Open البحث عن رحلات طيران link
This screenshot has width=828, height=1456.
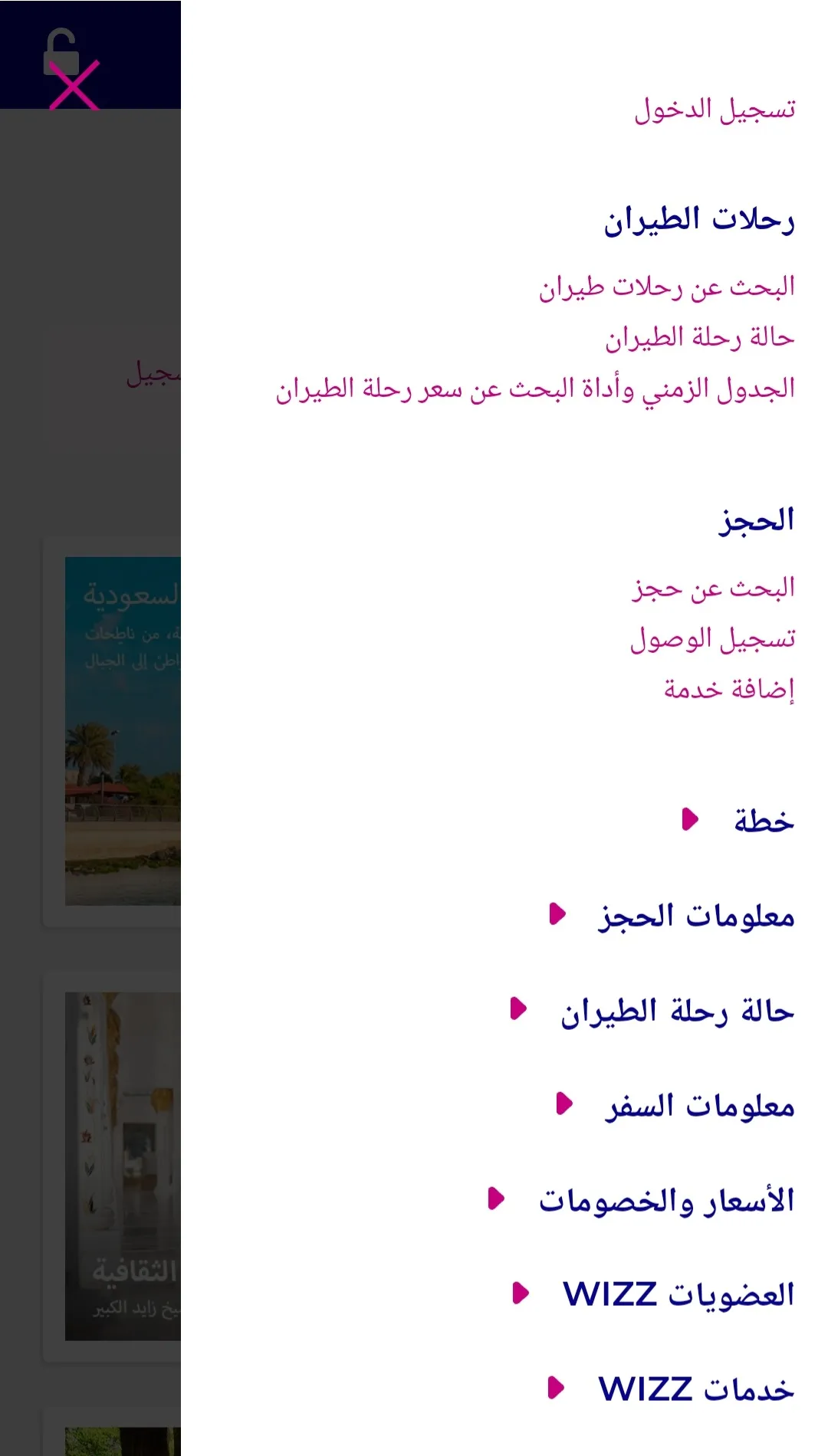click(666, 287)
